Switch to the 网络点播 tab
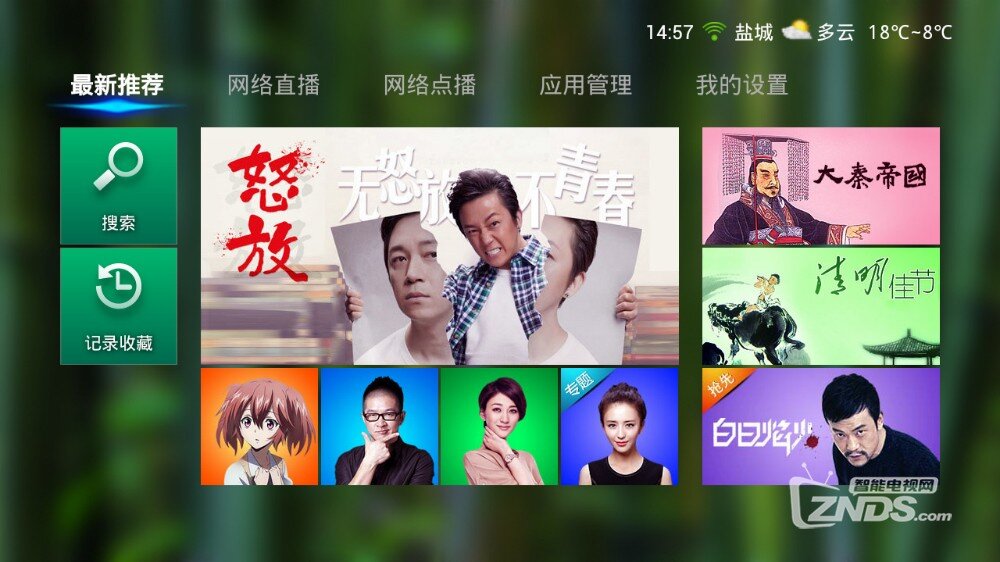This screenshot has height=562, width=1000. pos(429,86)
